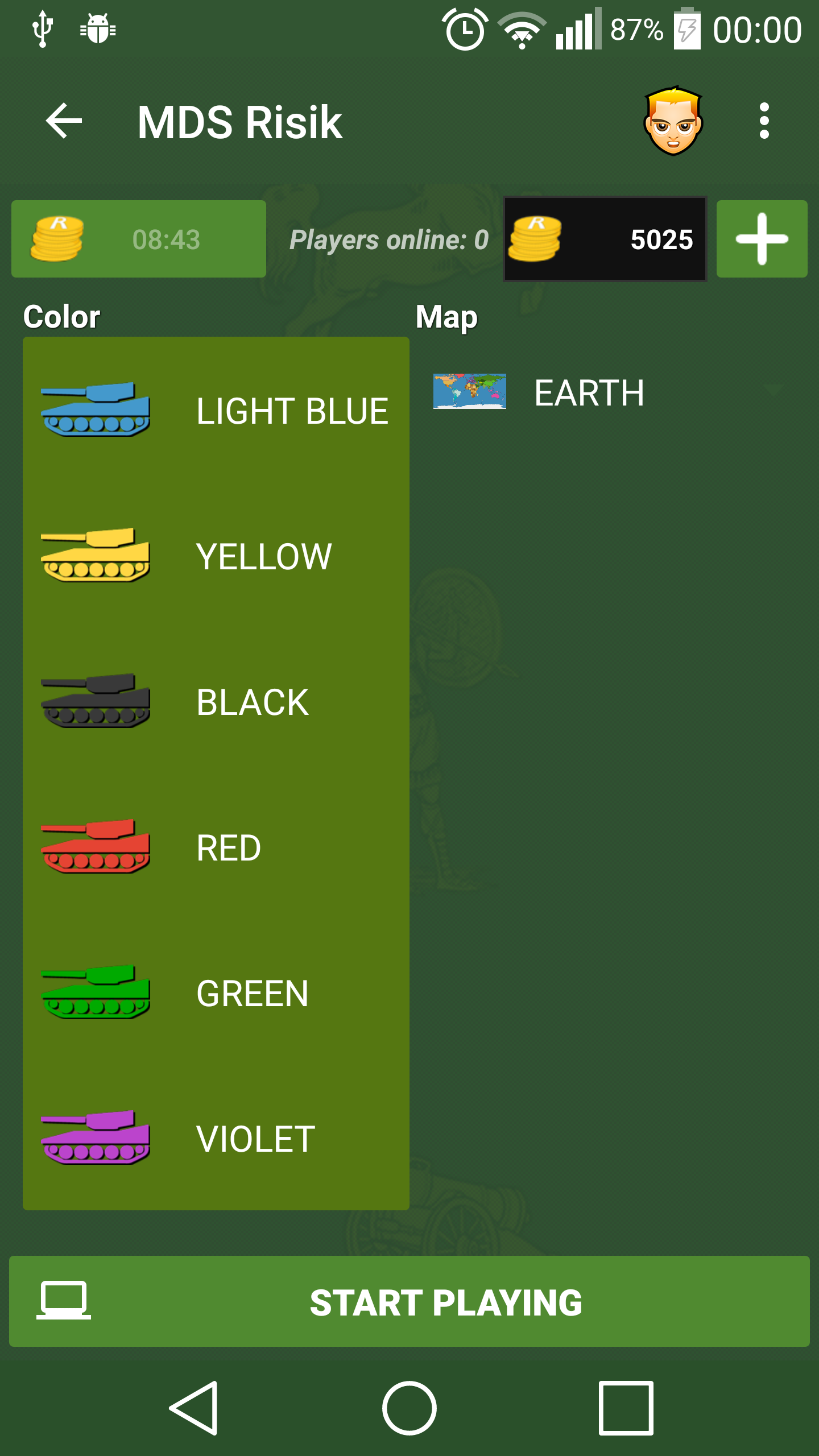
Task: Tap the coin timer bonus button
Action: (139, 239)
